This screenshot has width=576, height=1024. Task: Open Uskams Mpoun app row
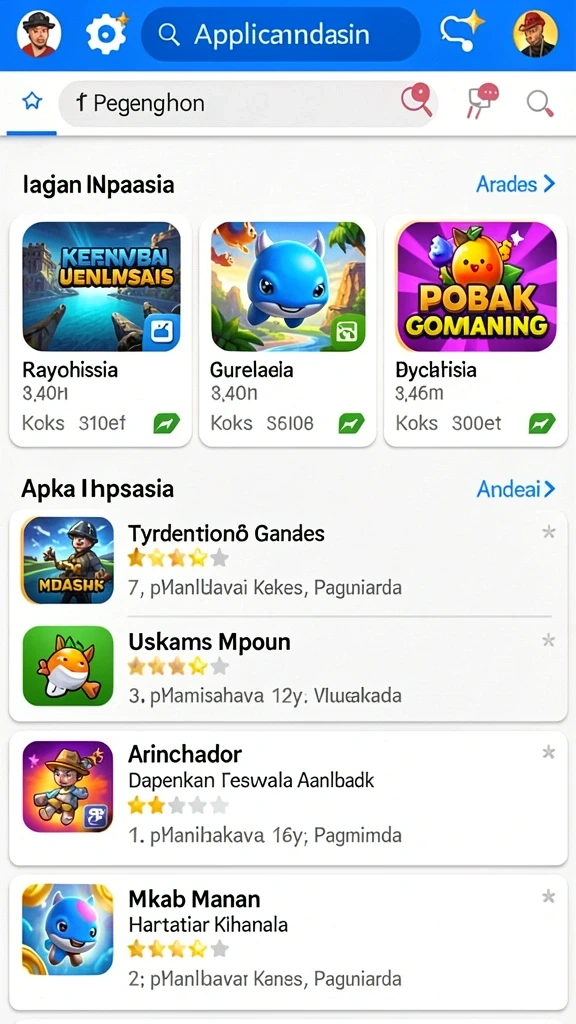[x=288, y=667]
